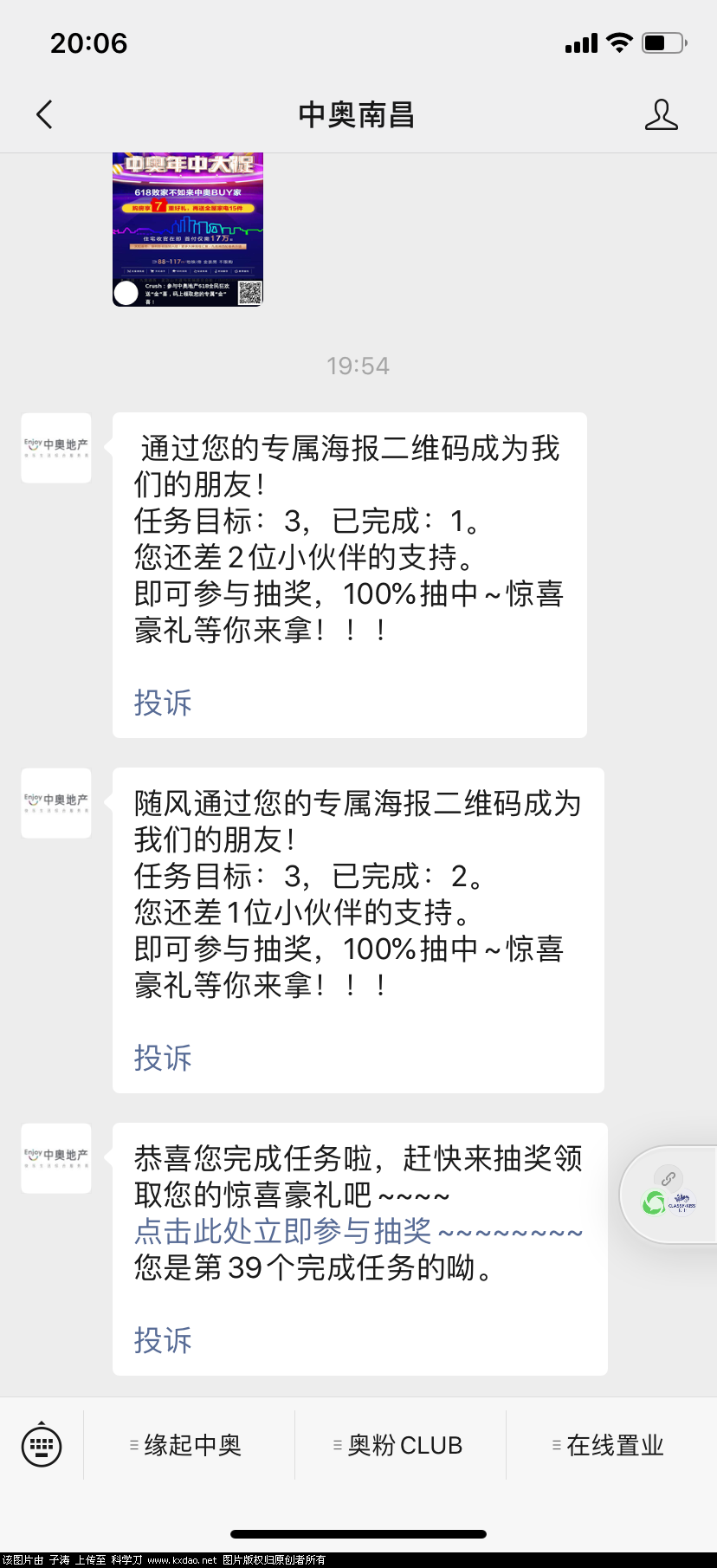Tap 投诉 under the 恭喜您完成任务 message
Viewport: 717px width, 1568px height.
click(163, 1340)
